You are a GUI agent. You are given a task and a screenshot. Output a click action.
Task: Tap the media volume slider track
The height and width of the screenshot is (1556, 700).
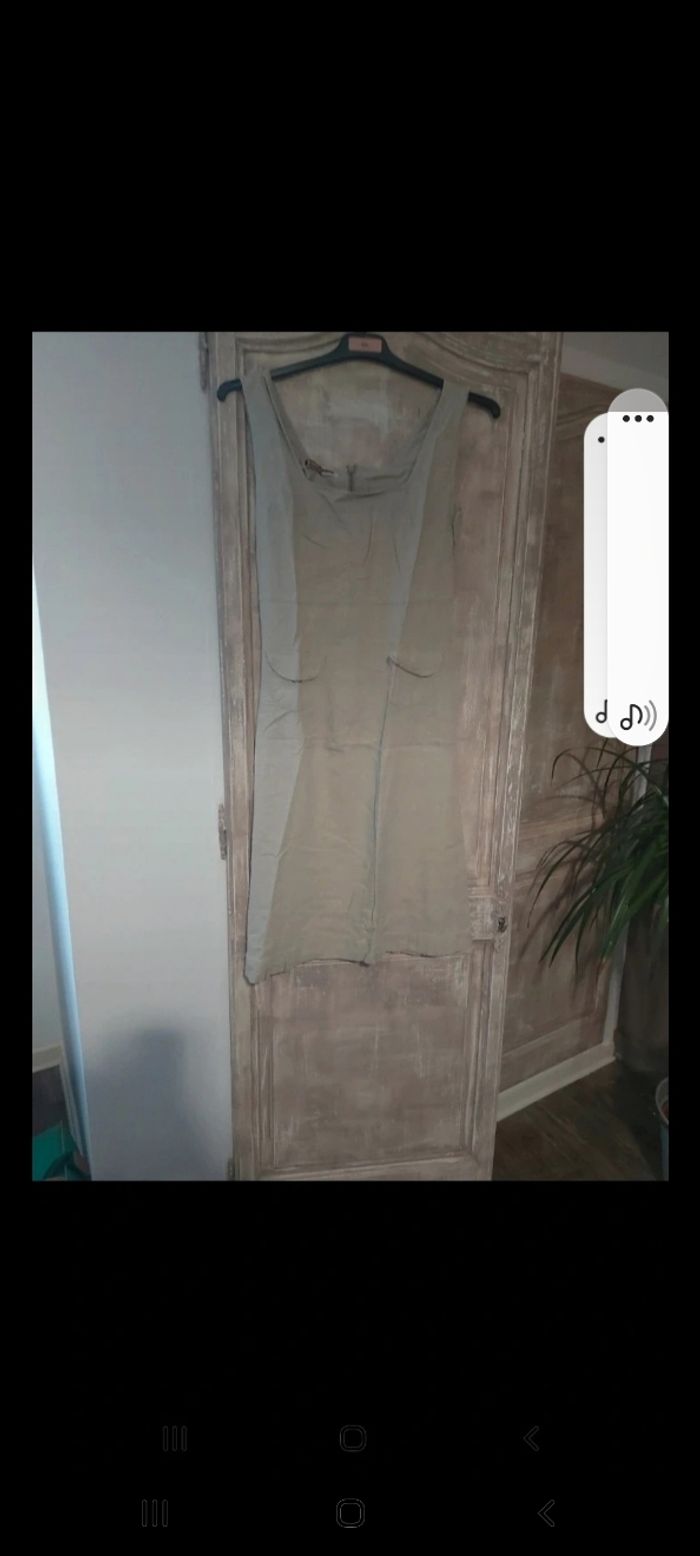click(x=637, y=560)
